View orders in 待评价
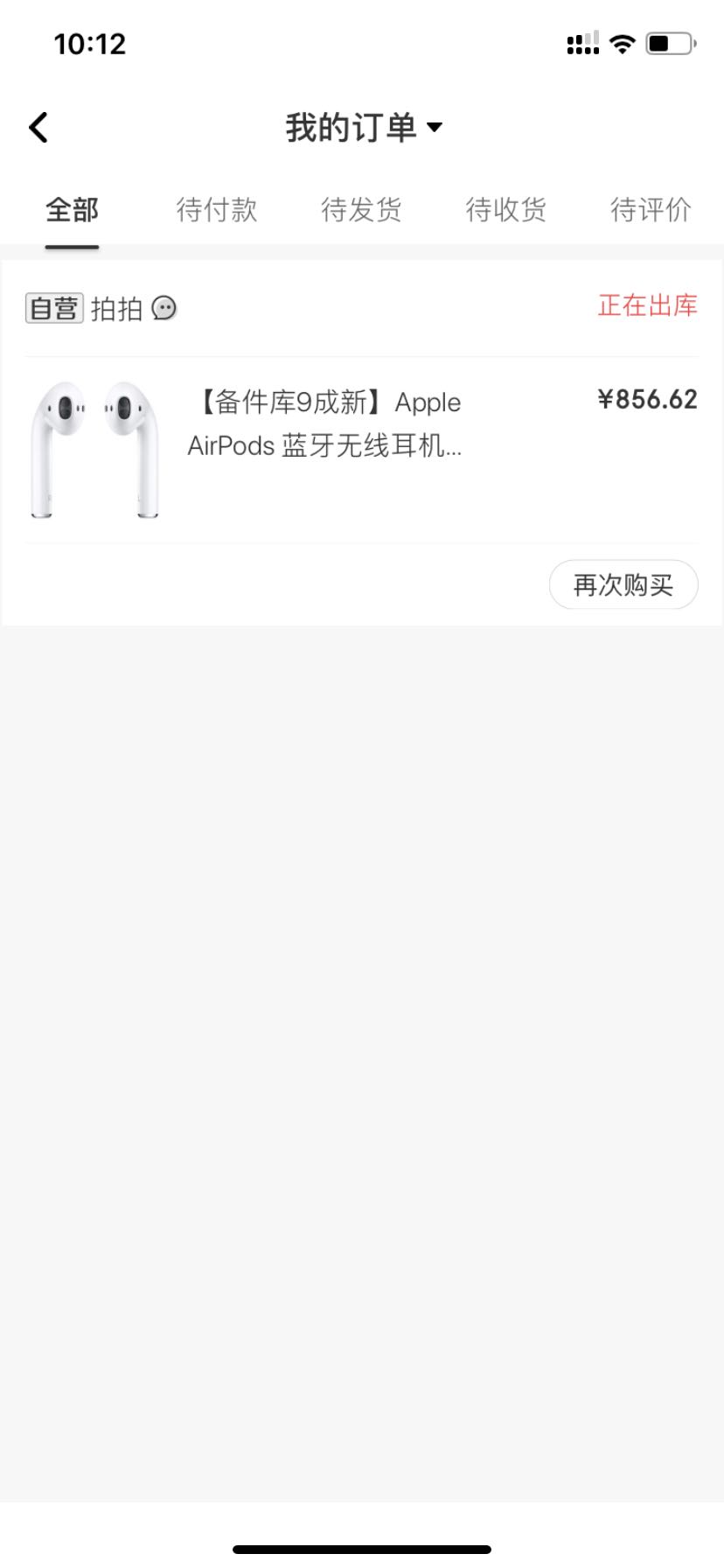The height and width of the screenshot is (1568, 724). click(651, 210)
